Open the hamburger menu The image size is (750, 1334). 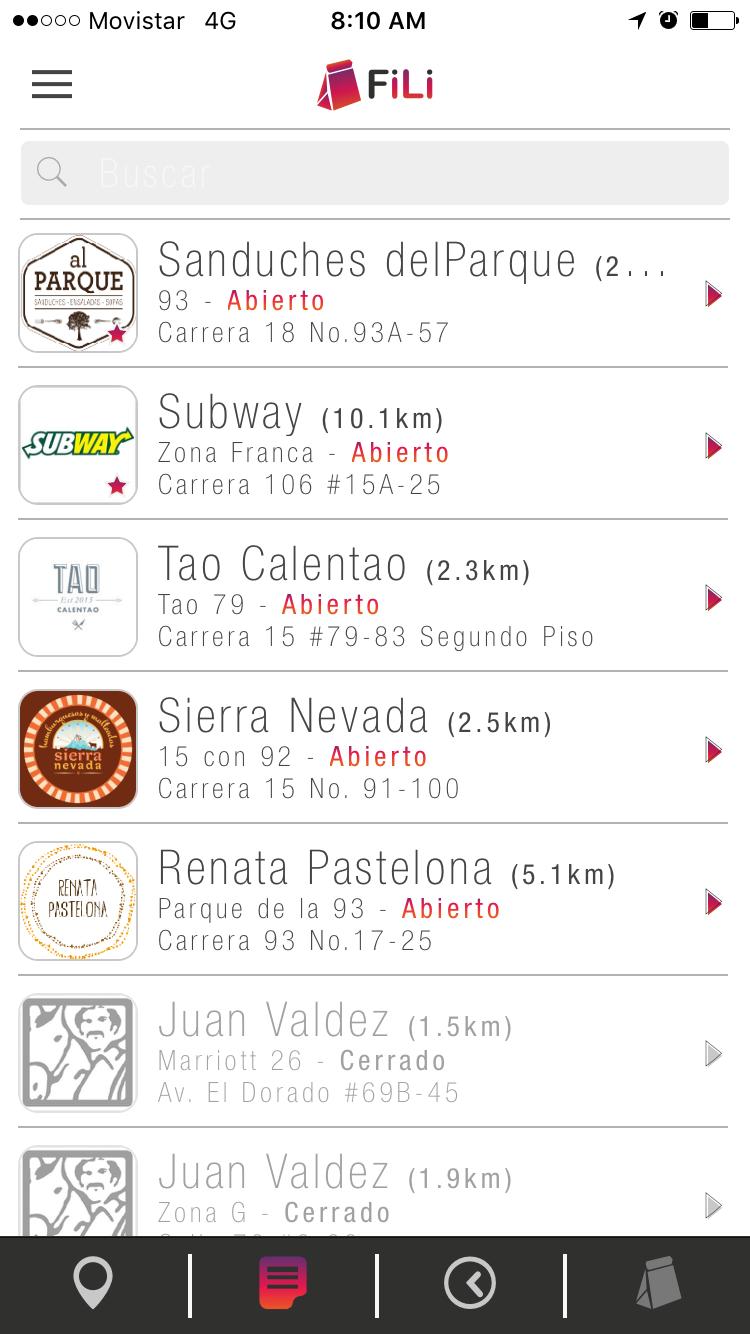coord(52,84)
